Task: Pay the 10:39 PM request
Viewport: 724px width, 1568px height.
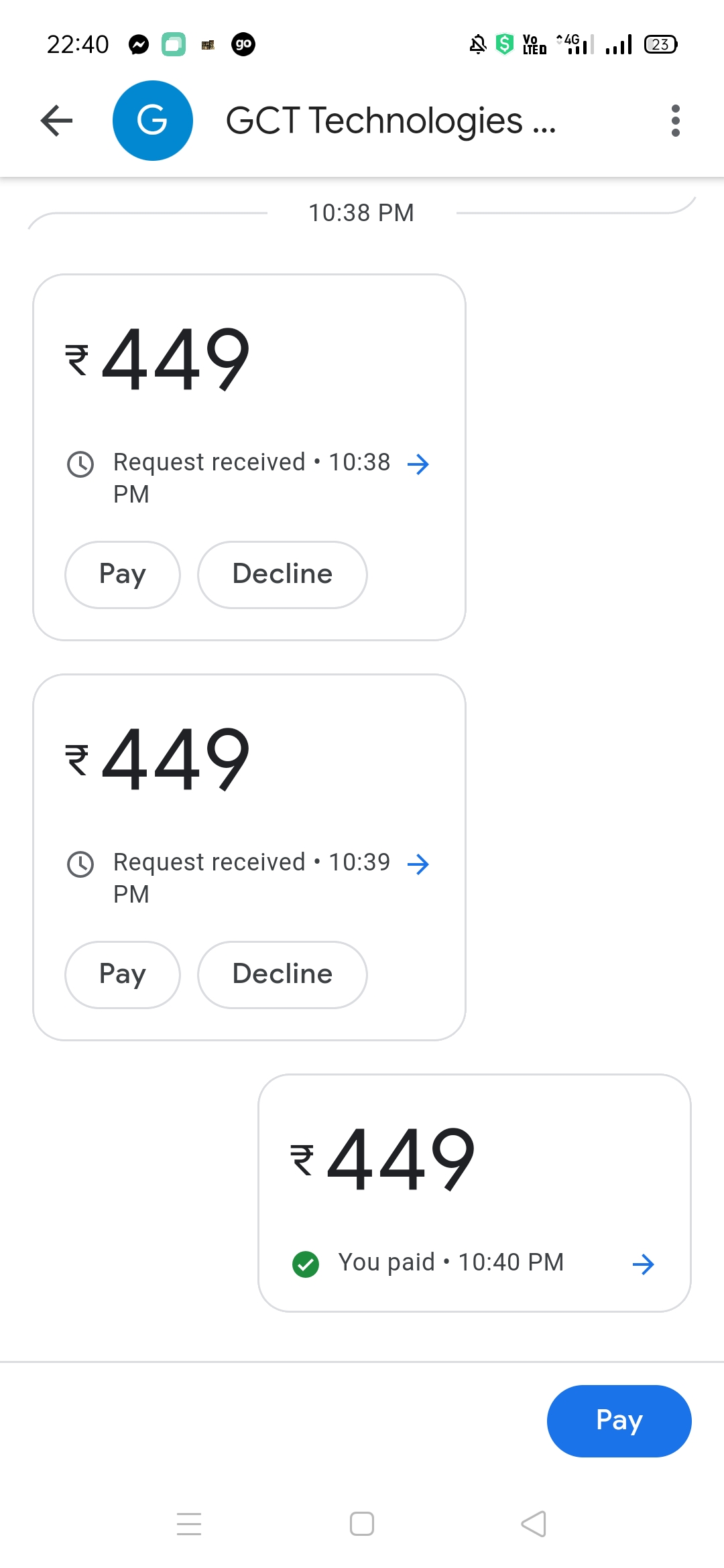Action: click(123, 974)
